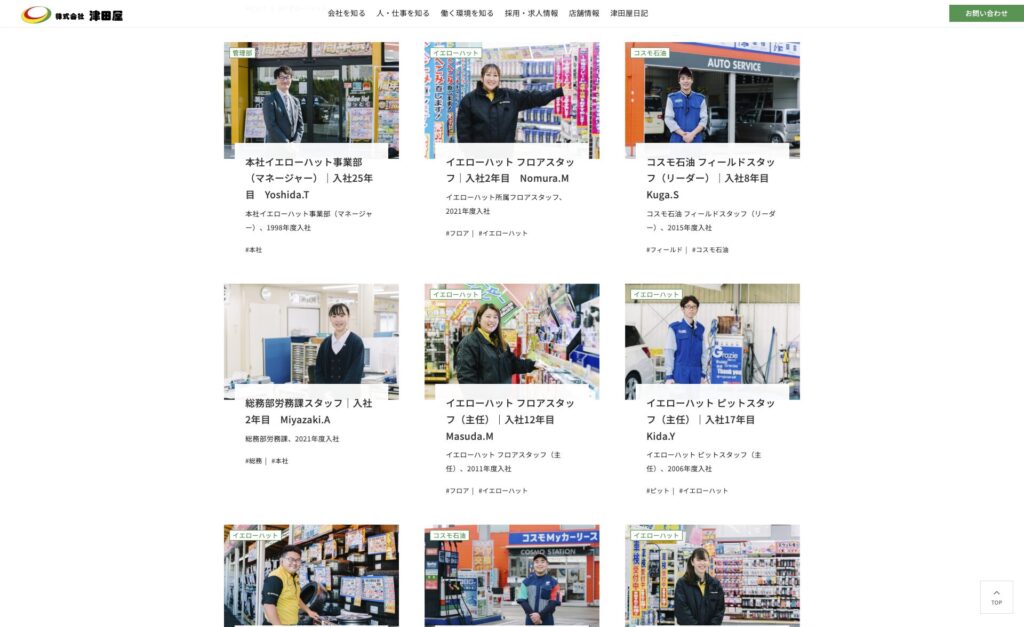Open the 人・仕事を知る menu
Viewport: 1024px width, 627px height.
tap(403, 13)
